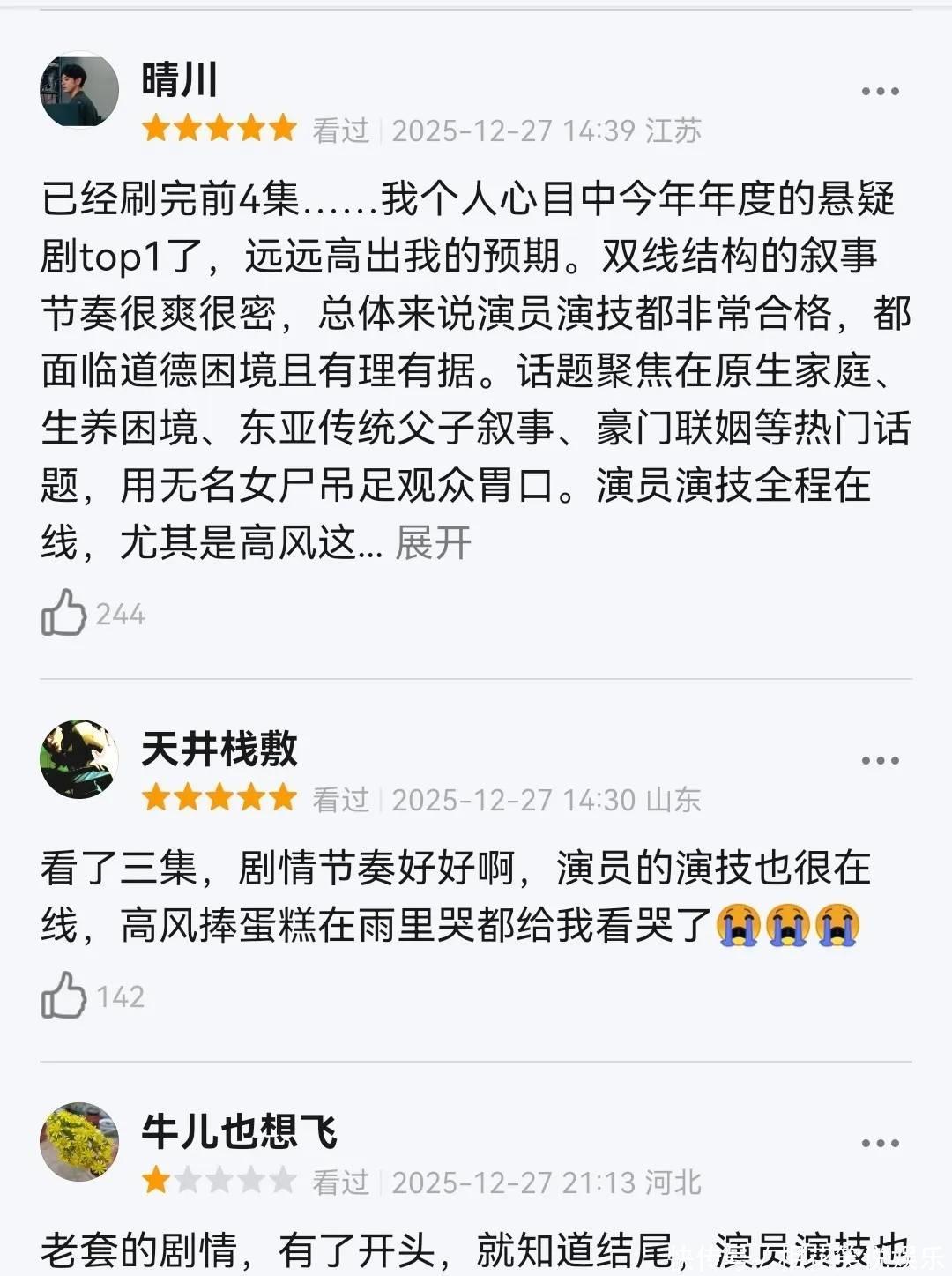The width and height of the screenshot is (952, 1276).
Task: Open the username 晴川
Action: coord(180,80)
